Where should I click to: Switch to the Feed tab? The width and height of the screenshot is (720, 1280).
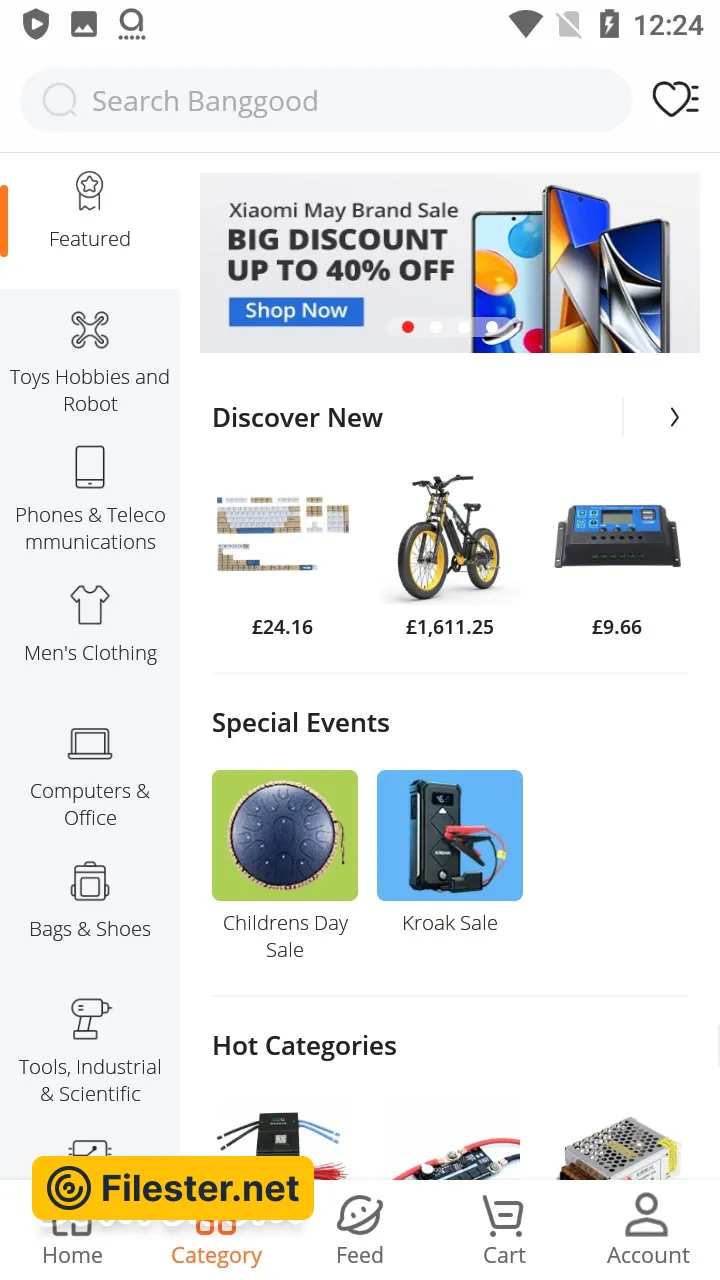pyautogui.click(x=360, y=1232)
